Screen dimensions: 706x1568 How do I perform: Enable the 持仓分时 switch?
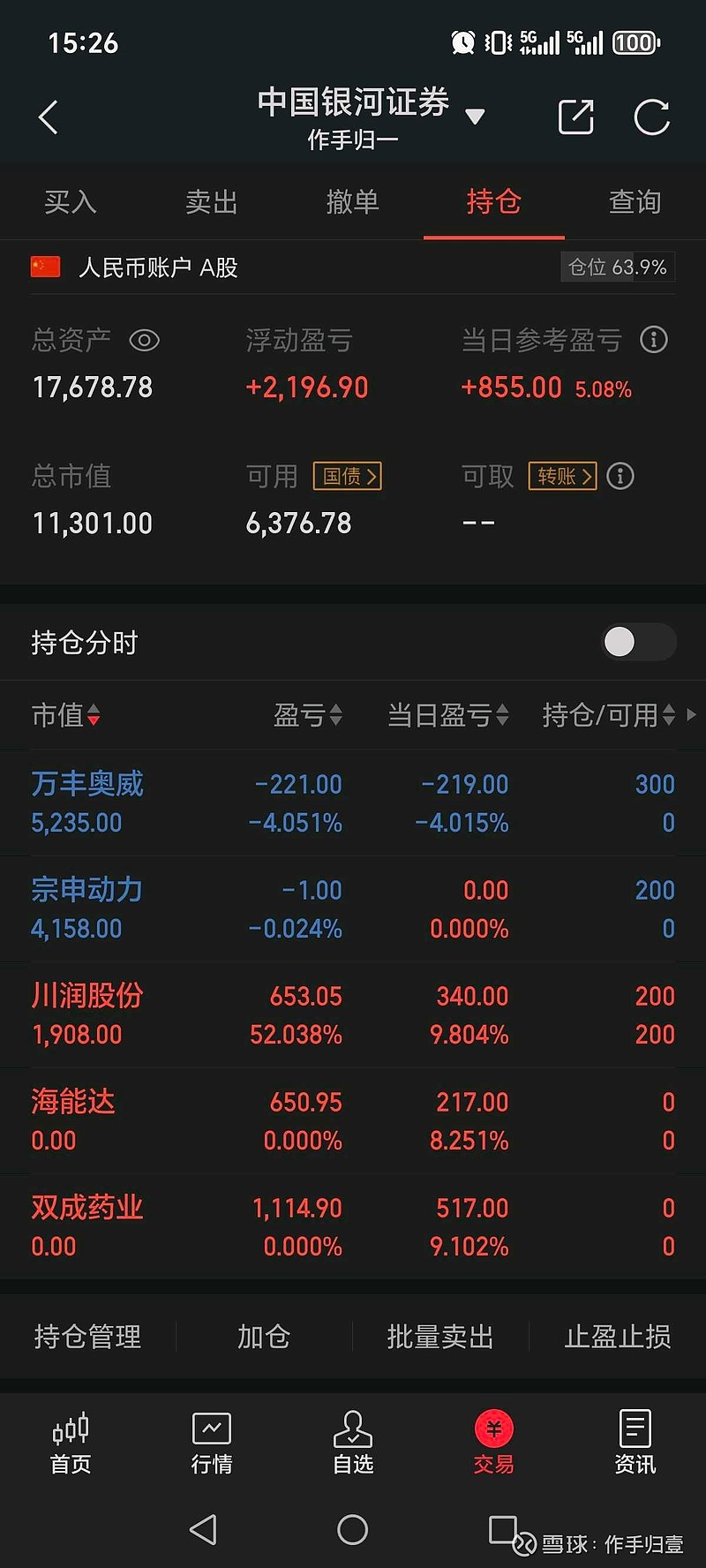(x=638, y=642)
